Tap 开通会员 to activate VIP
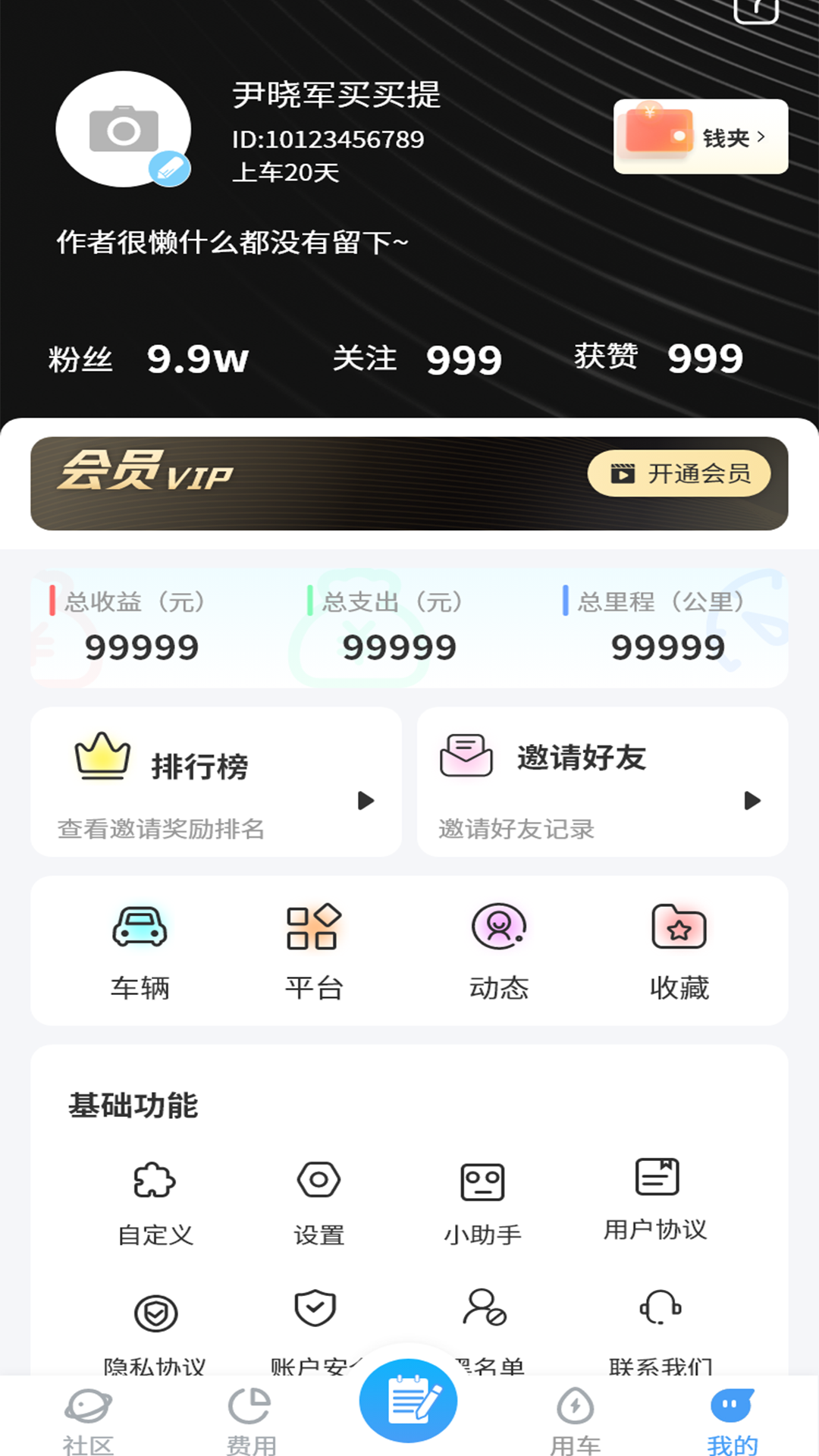Image resolution: width=819 pixels, height=1456 pixels. pyautogui.click(x=679, y=474)
